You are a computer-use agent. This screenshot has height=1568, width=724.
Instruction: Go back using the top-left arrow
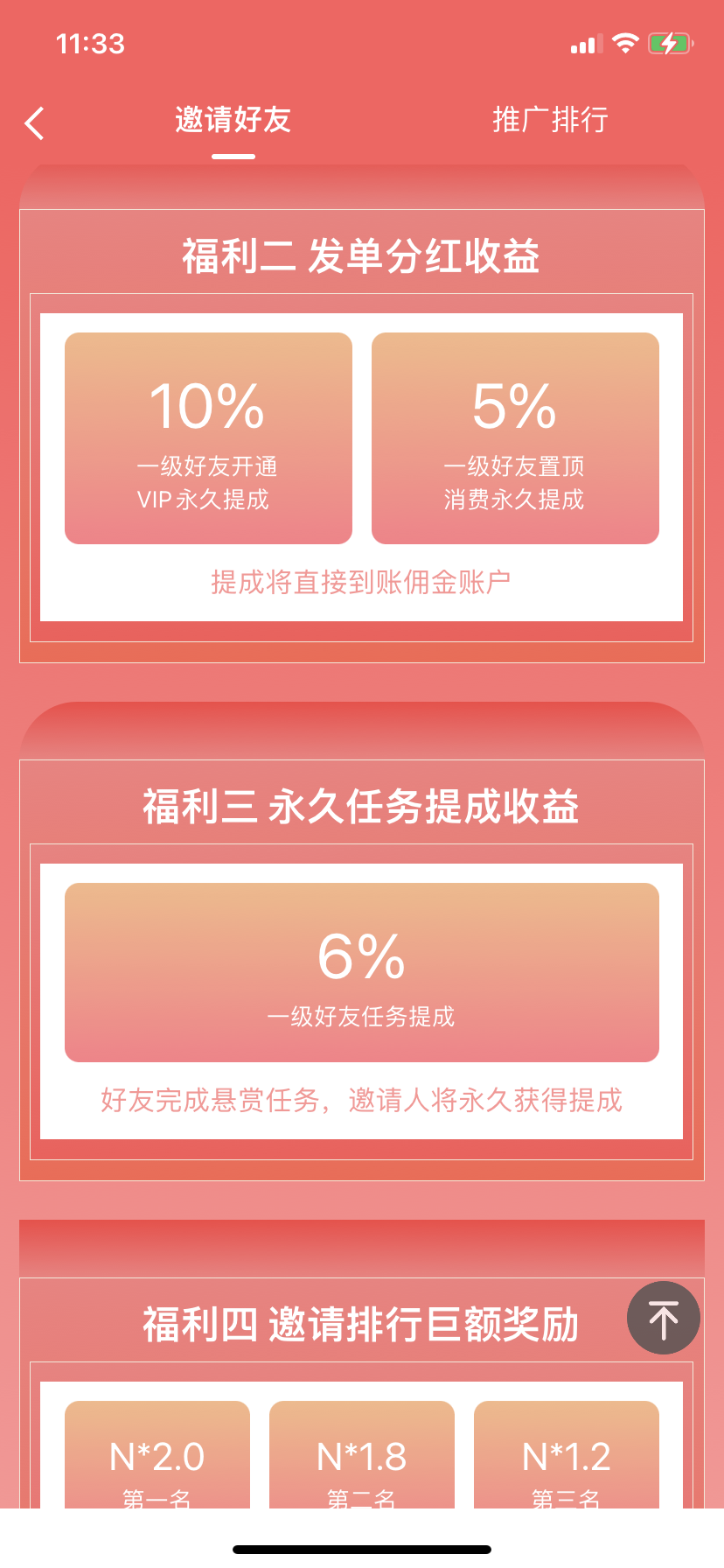coord(35,123)
